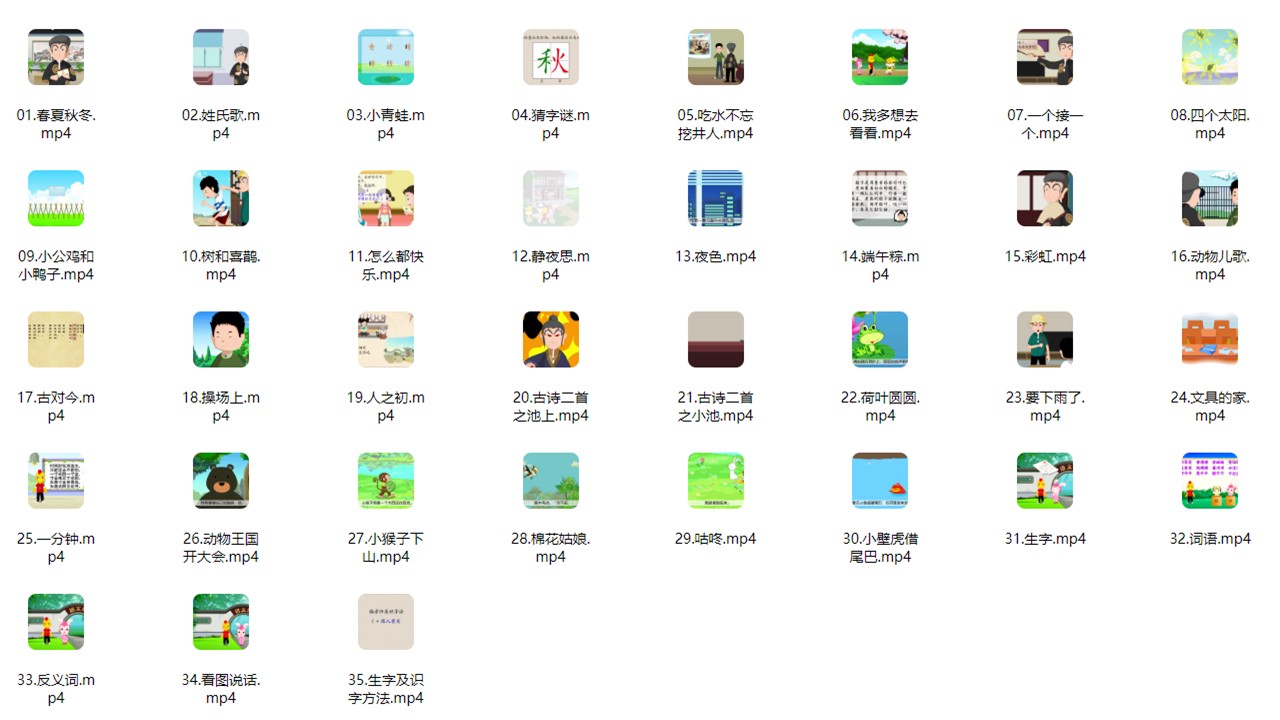Image resolution: width=1280 pixels, height=720 pixels.
Task: Open 32.词语.mp4
Action: [1210, 481]
